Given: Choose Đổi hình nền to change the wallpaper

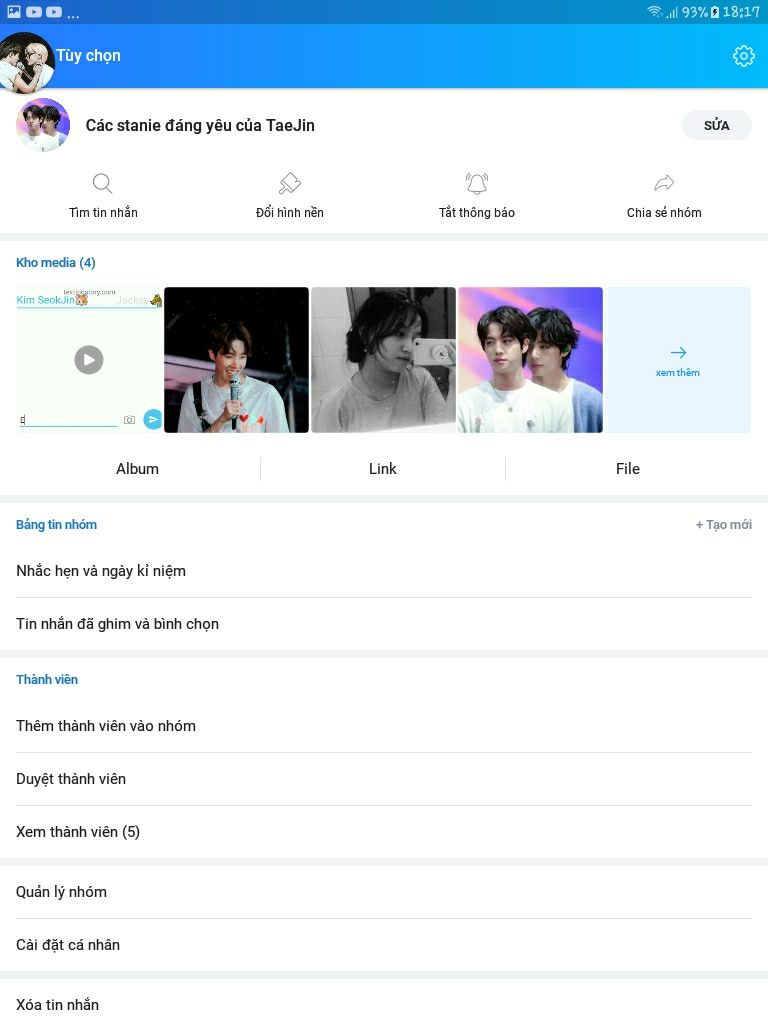Looking at the screenshot, I should pos(290,196).
